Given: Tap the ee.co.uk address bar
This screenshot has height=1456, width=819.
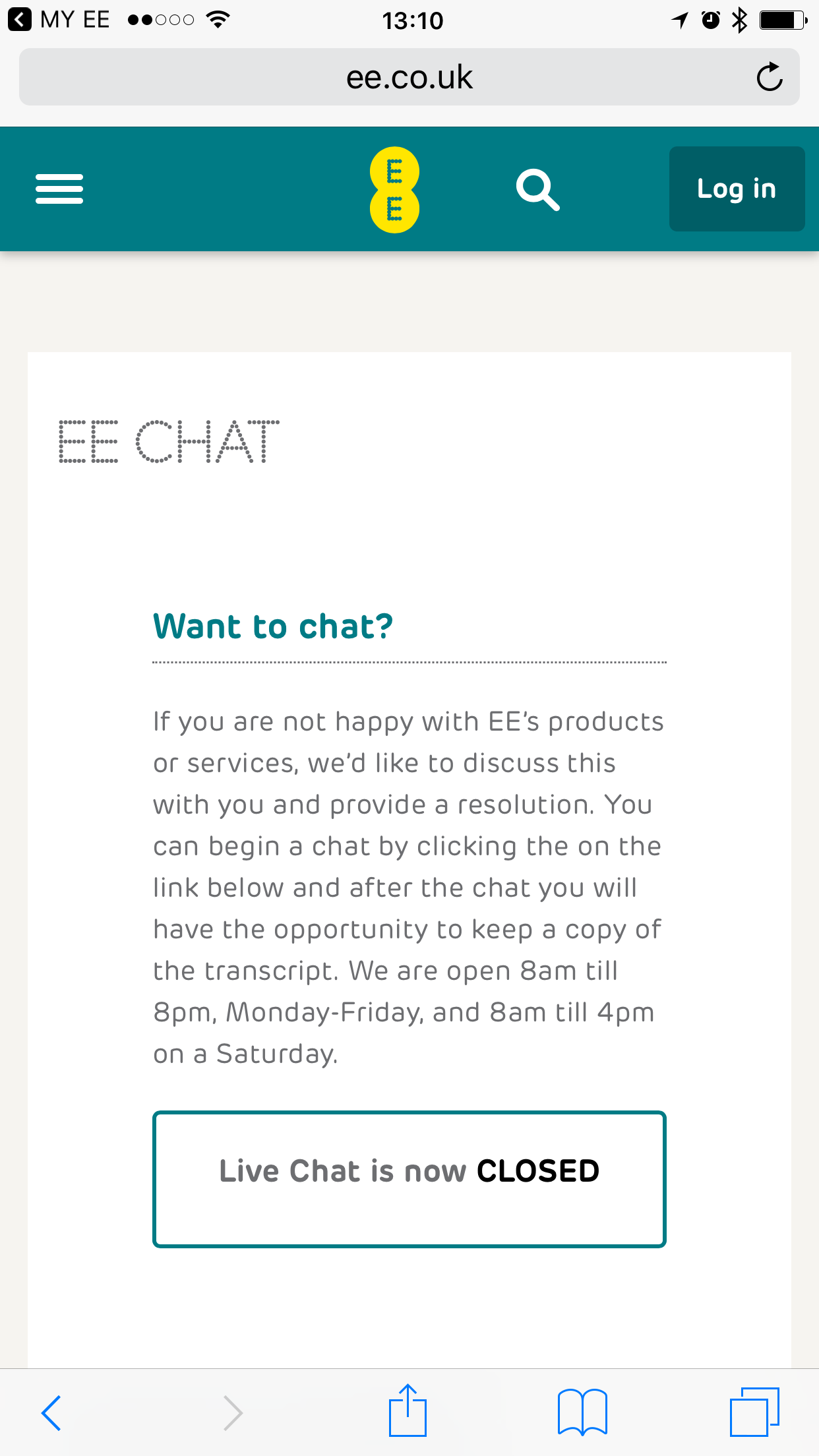Looking at the screenshot, I should coord(409,77).
